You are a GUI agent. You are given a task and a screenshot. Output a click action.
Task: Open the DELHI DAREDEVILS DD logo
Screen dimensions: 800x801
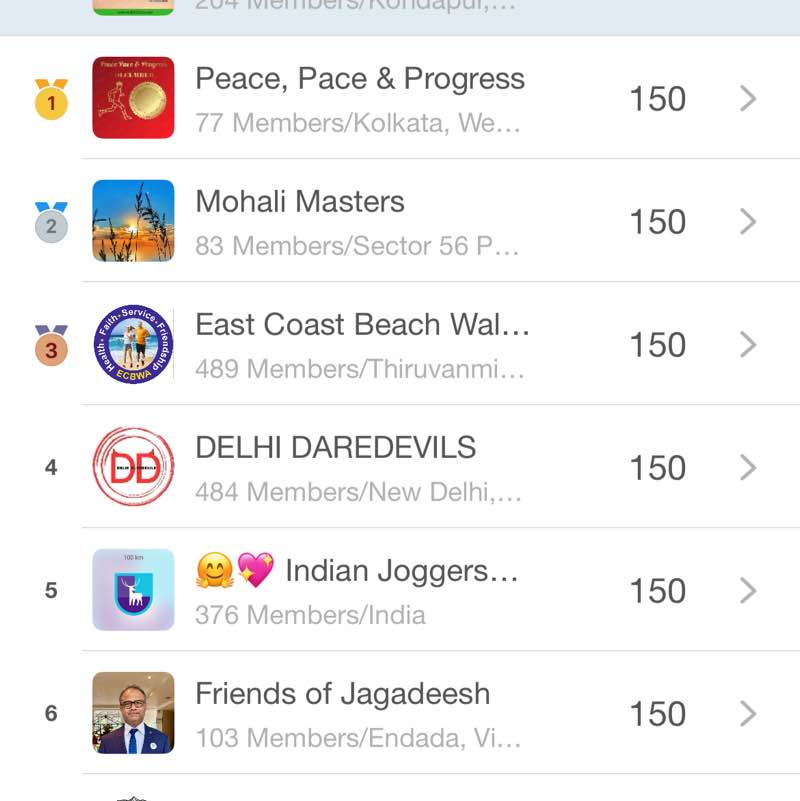[133, 466]
